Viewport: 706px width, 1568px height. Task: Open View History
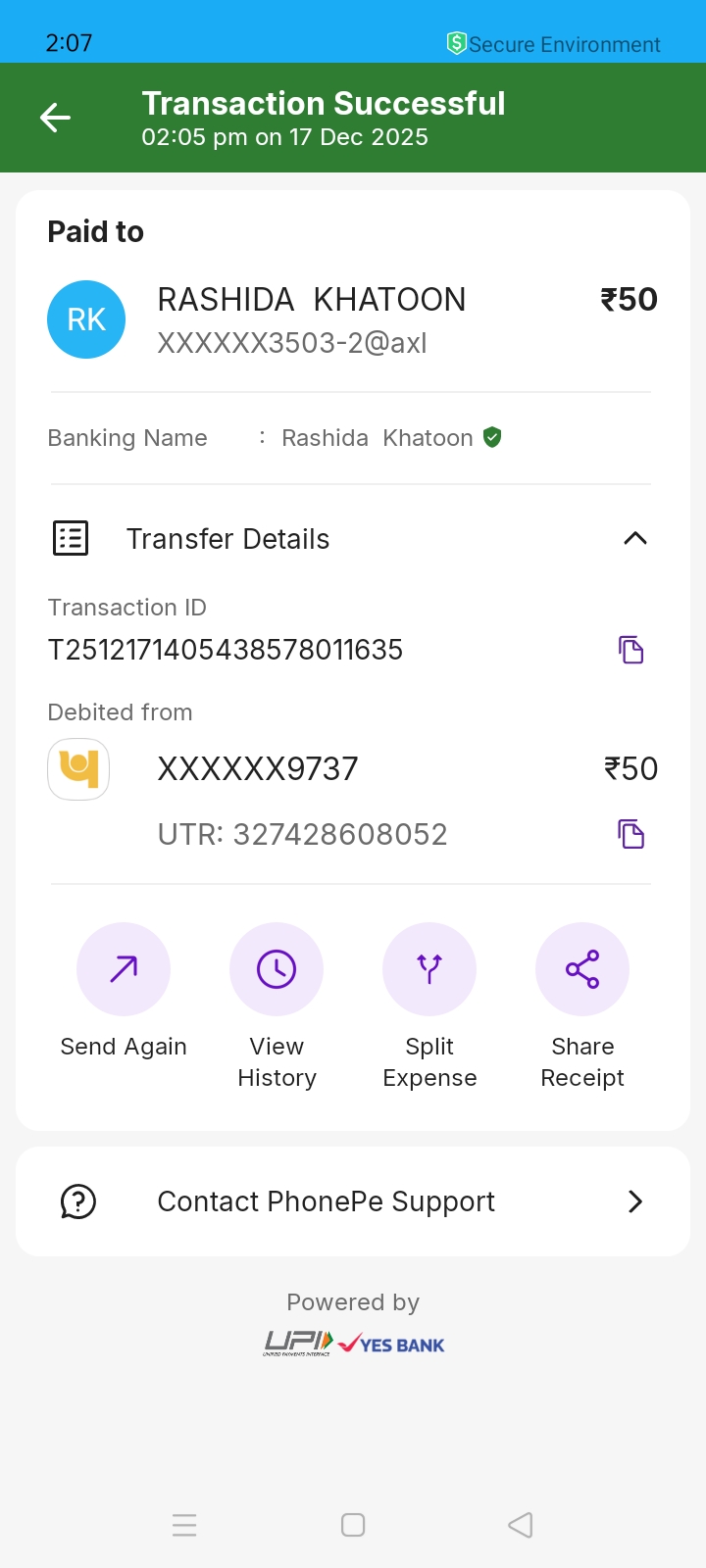277,969
